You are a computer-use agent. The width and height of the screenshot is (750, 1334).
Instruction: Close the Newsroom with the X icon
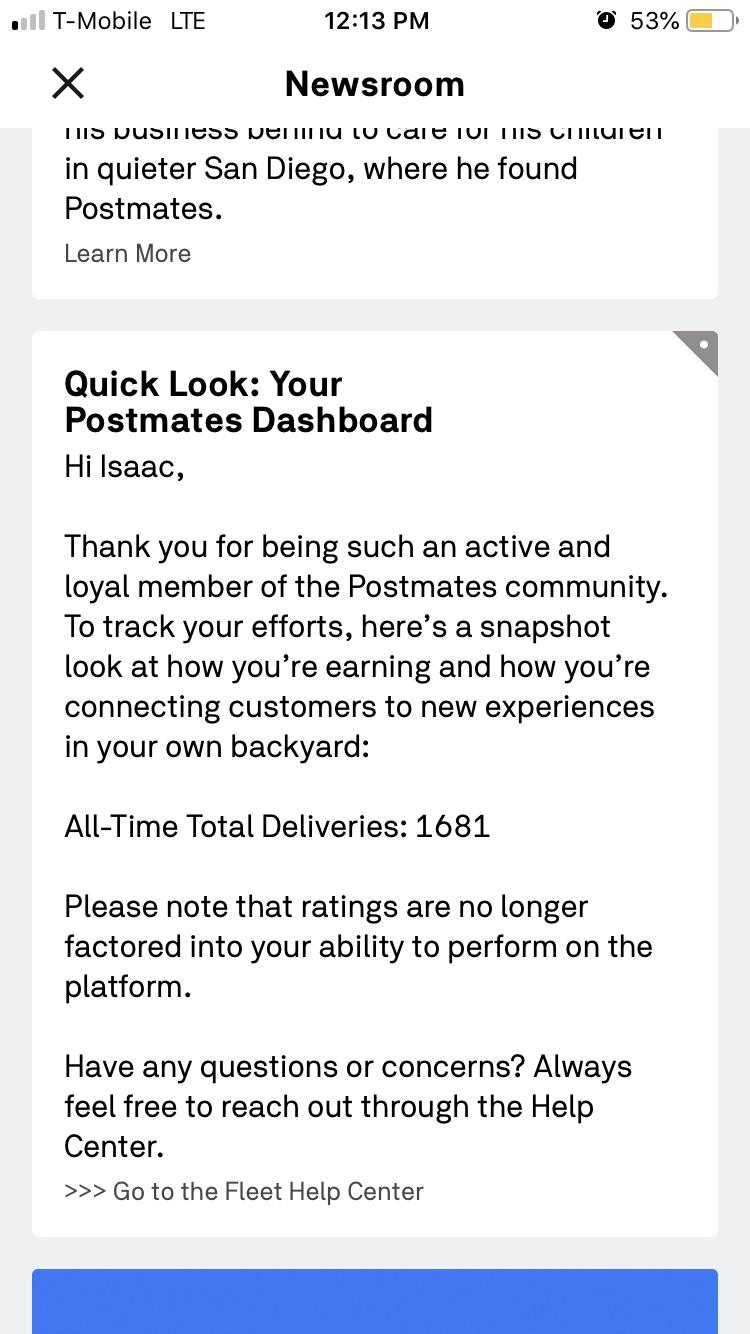click(67, 83)
